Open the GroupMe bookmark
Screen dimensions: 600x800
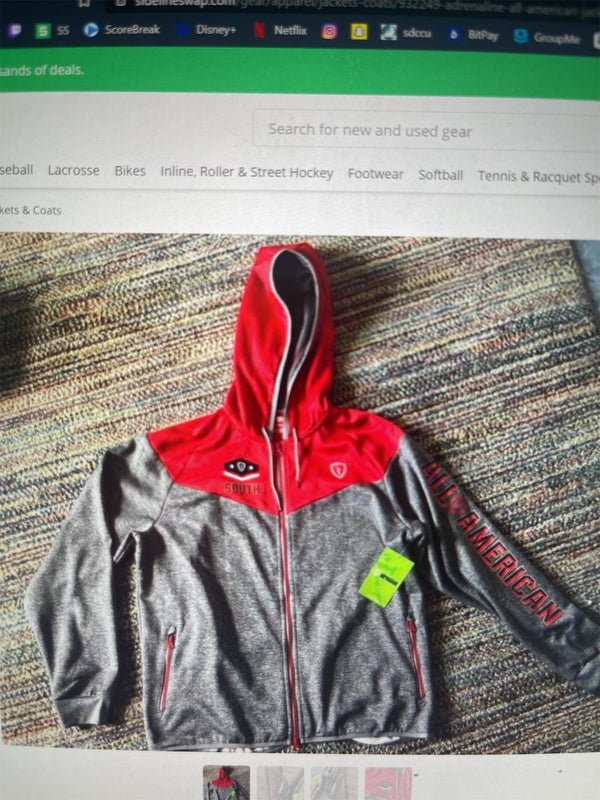tap(545, 36)
